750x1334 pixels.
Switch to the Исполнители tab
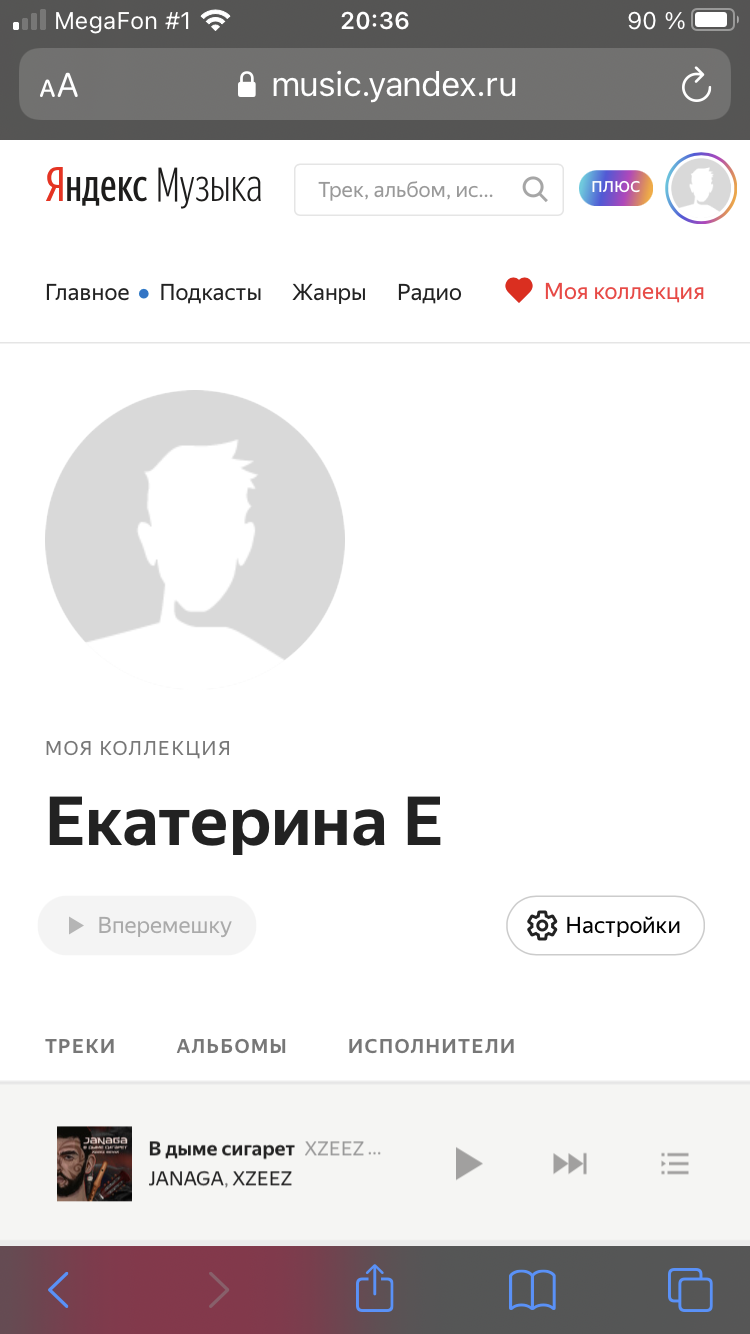pyautogui.click(x=431, y=1046)
